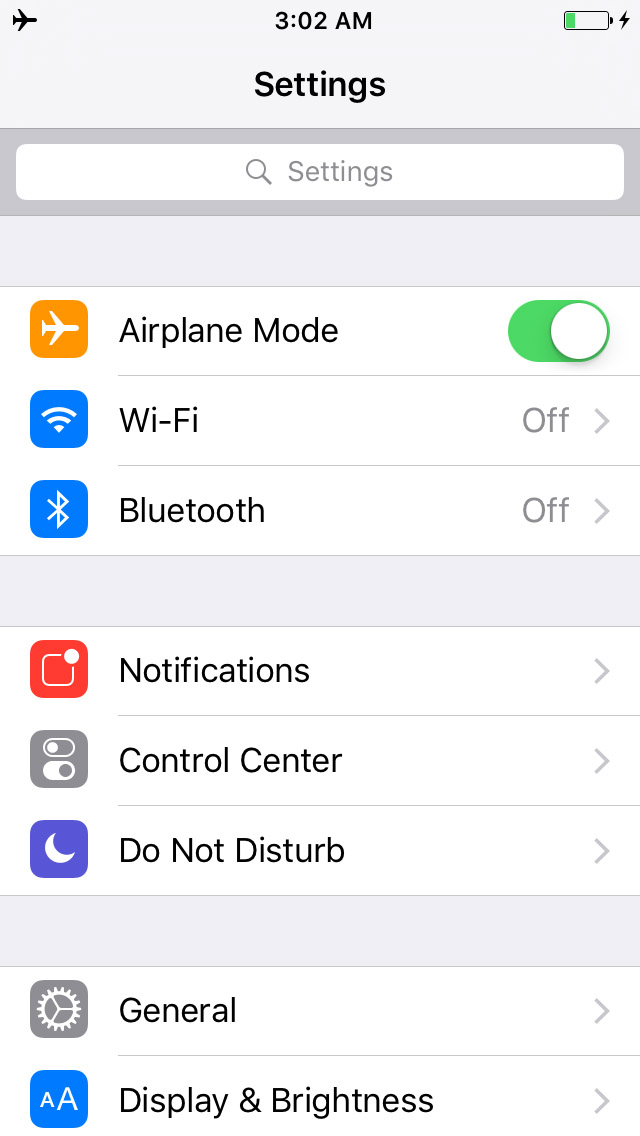Open Wi-Fi settings

pyautogui.click(x=320, y=420)
